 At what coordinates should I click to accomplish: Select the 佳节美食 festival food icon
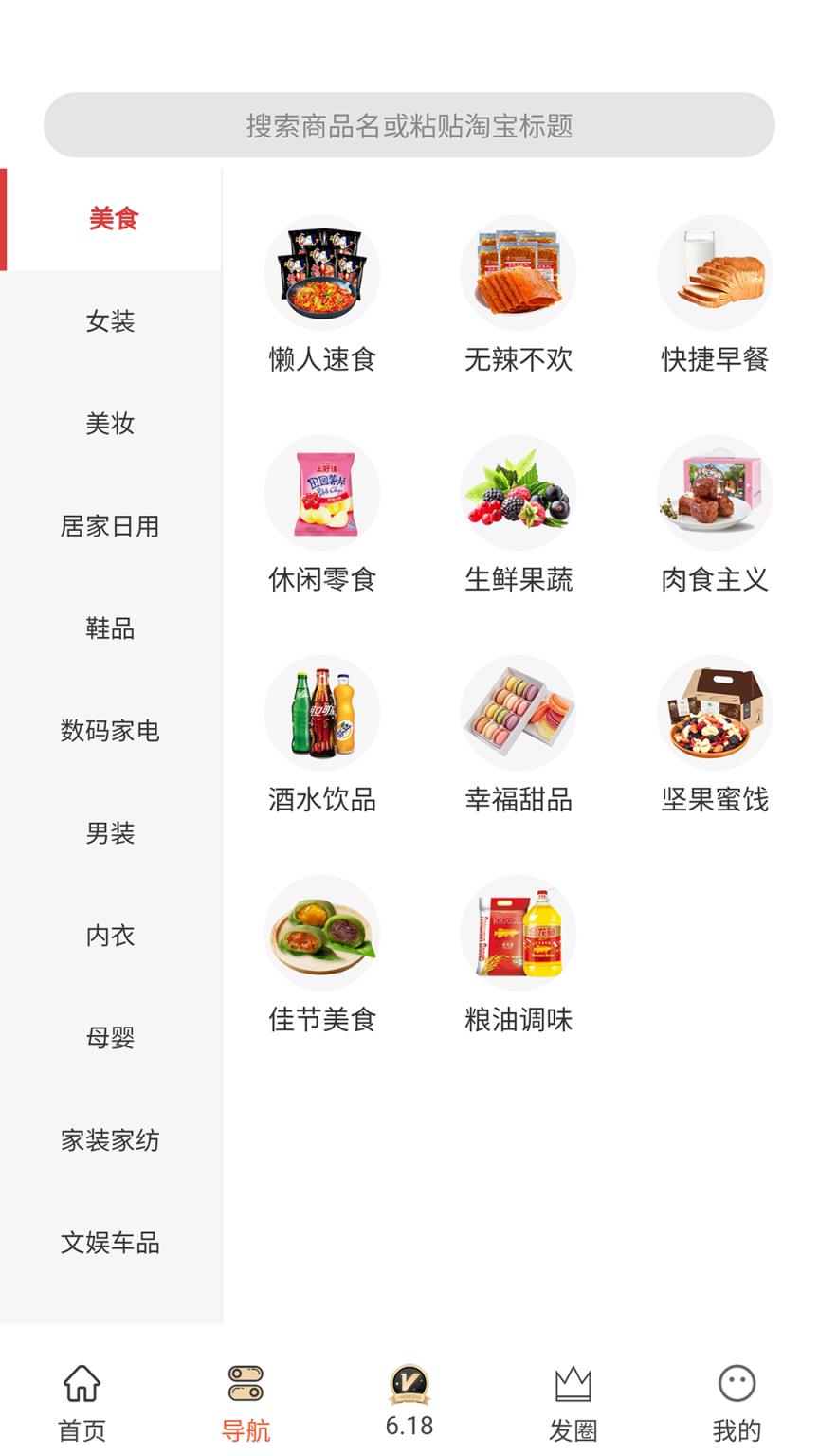322,932
